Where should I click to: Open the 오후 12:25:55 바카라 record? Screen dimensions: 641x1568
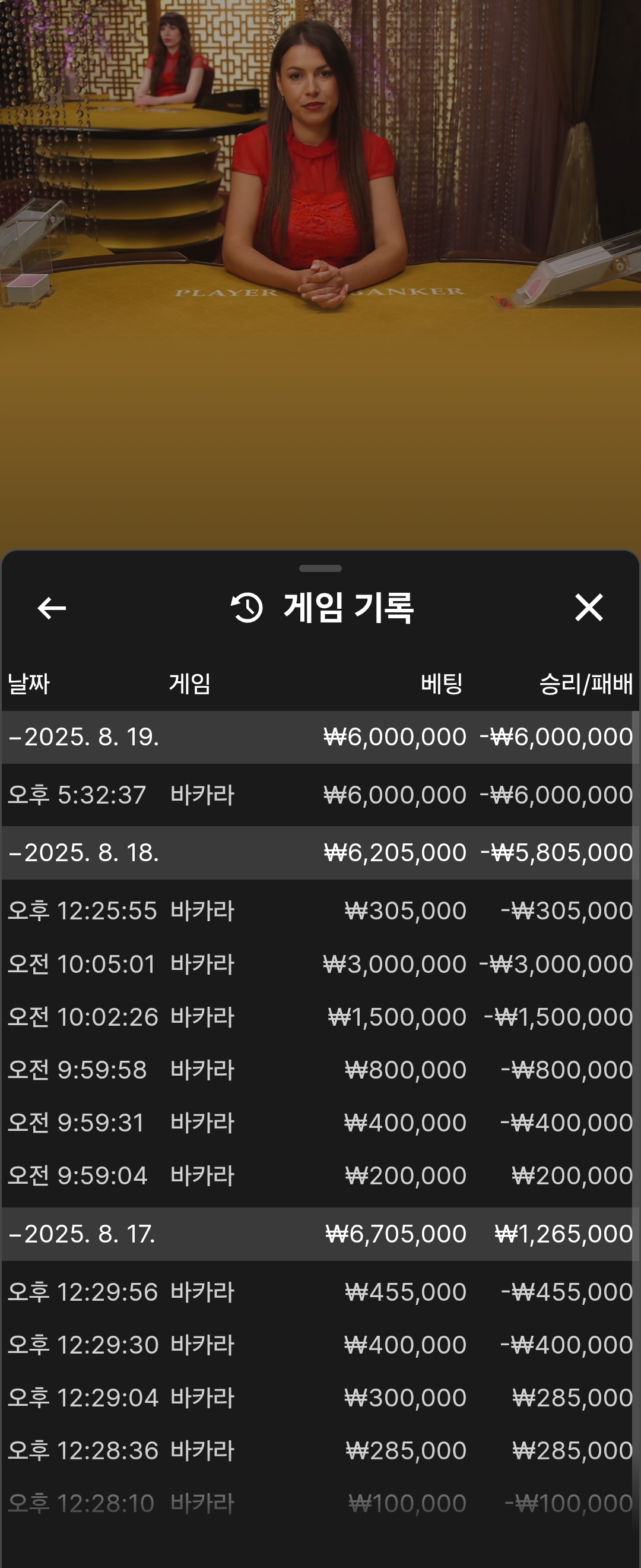pyautogui.click(x=320, y=911)
